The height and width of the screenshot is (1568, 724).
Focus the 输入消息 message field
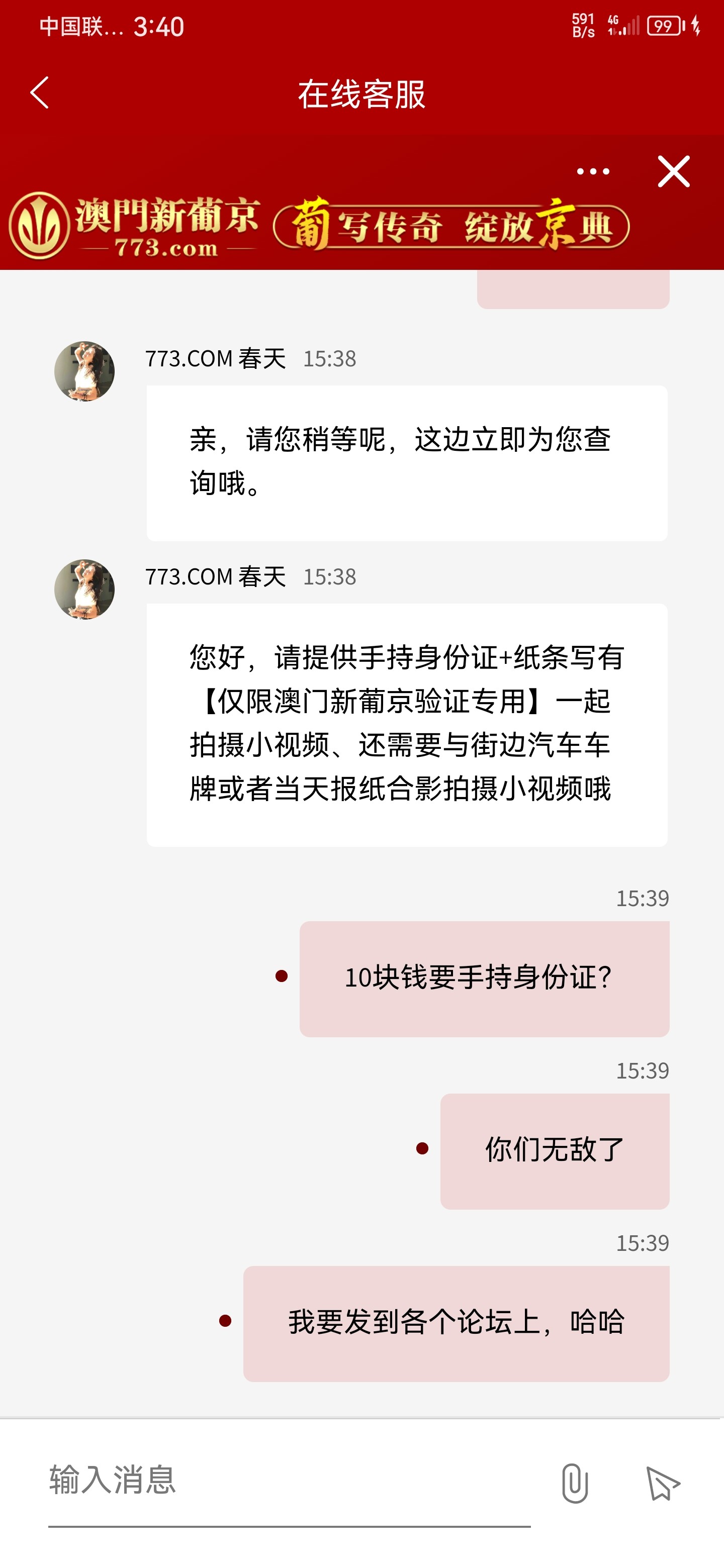[x=289, y=1481]
